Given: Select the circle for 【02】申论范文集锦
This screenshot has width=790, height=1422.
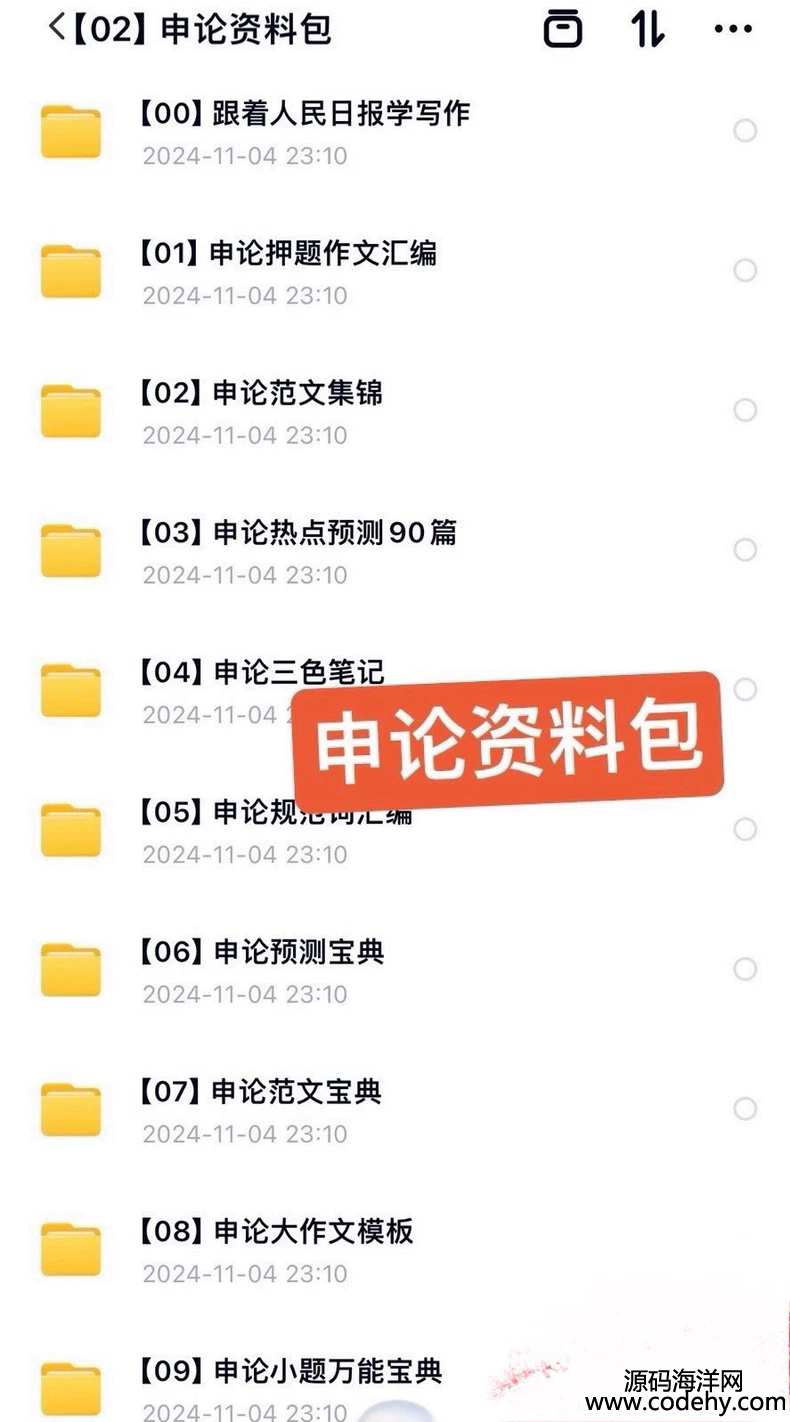Looking at the screenshot, I should (745, 410).
